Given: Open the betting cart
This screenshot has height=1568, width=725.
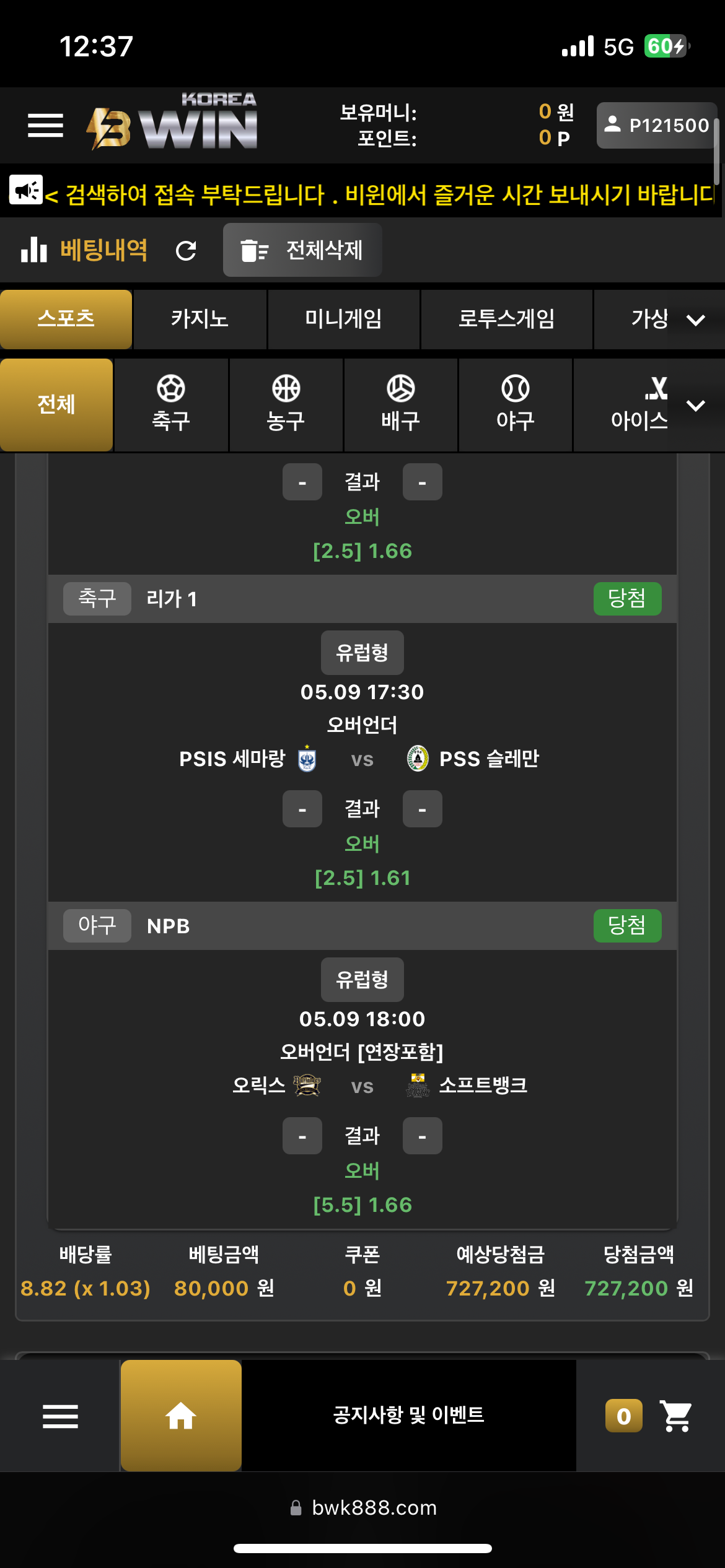Looking at the screenshot, I should [x=677, y=1416].
